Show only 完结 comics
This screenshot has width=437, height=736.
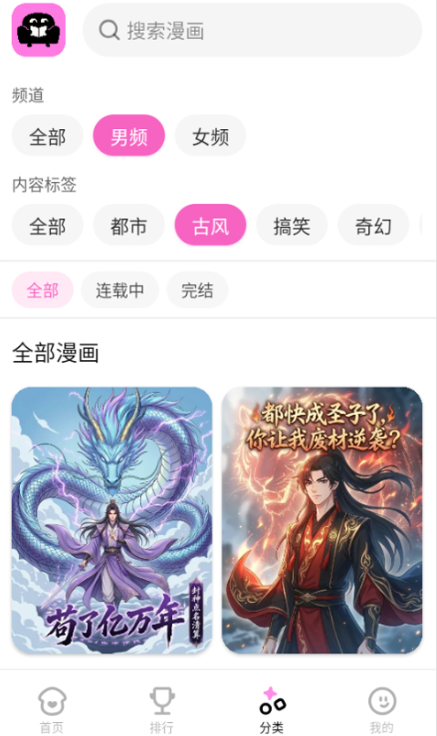pos(197,290)
